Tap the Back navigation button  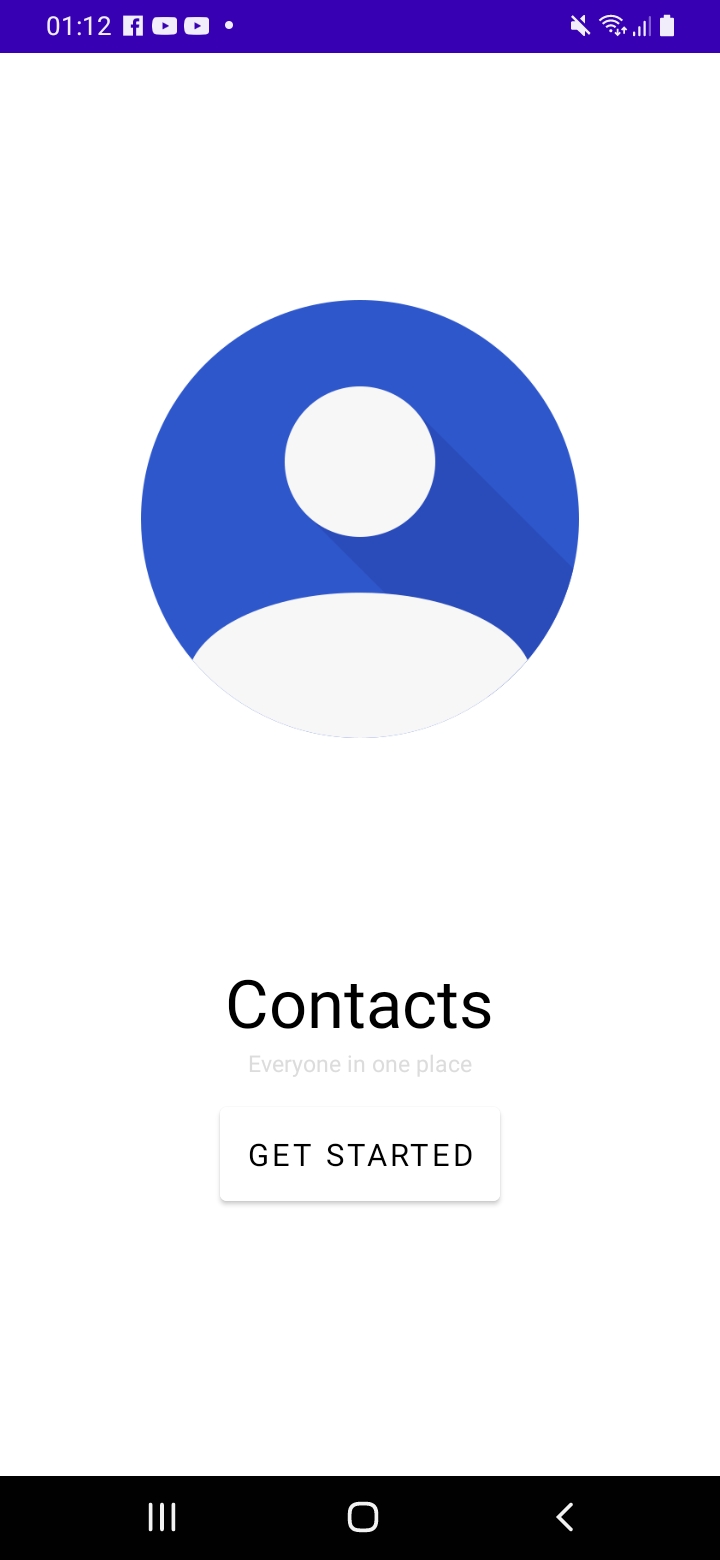(563, 1516)
